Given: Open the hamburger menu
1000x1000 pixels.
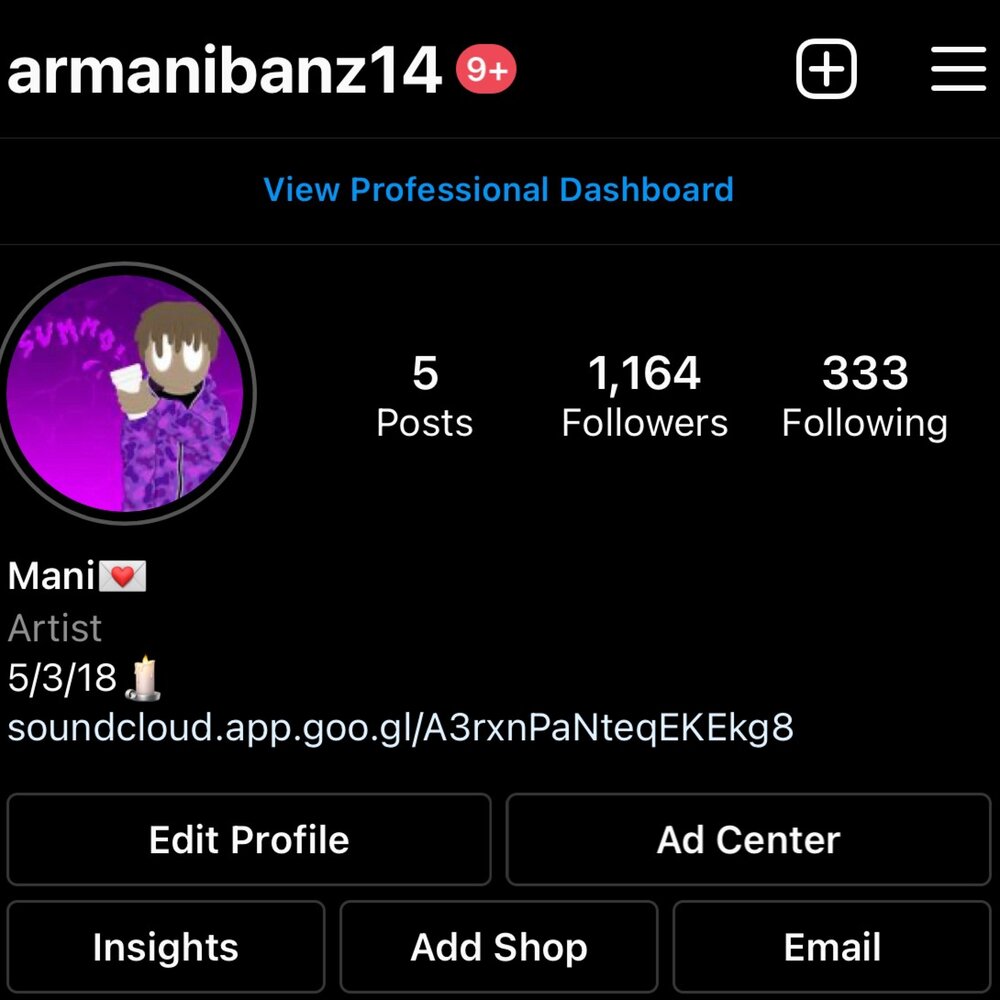Looking at the screenshot, I should [958, 70].
